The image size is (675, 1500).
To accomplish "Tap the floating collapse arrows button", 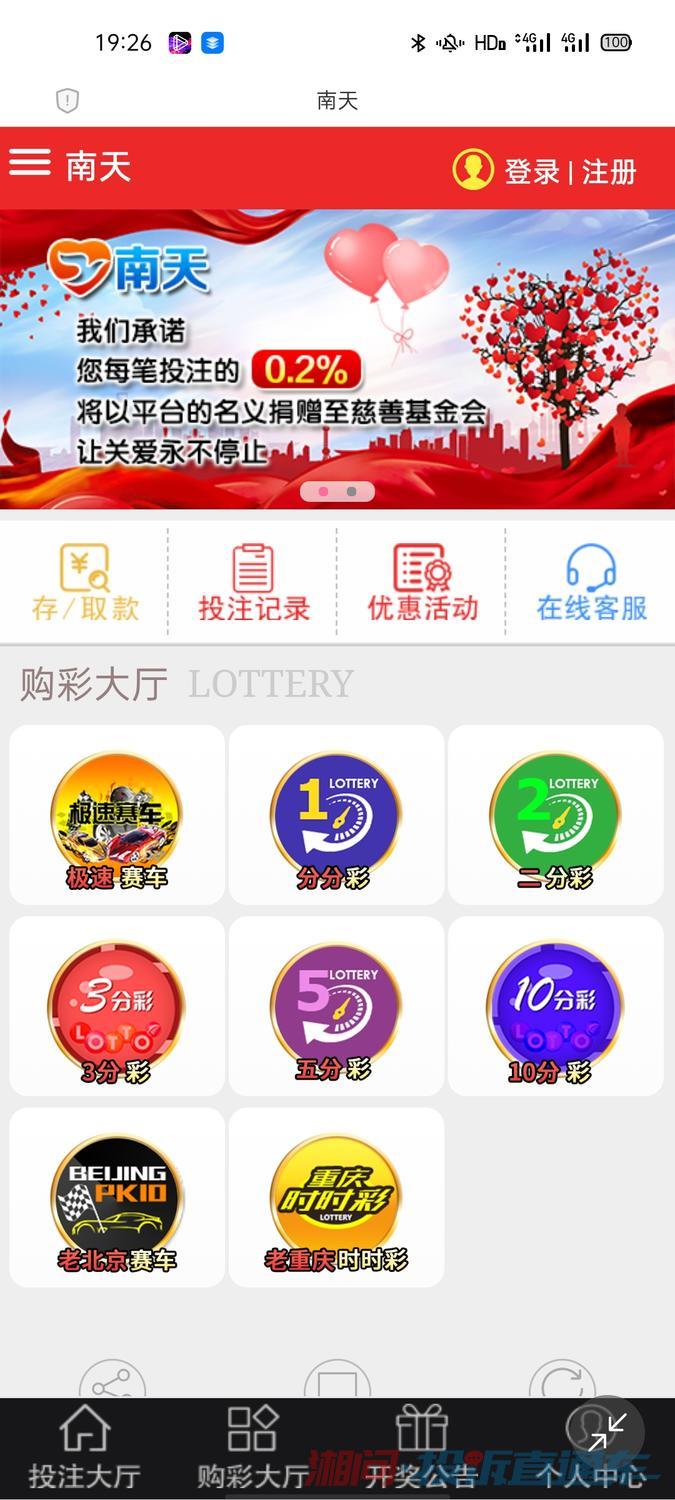I will pos(606,1433).
